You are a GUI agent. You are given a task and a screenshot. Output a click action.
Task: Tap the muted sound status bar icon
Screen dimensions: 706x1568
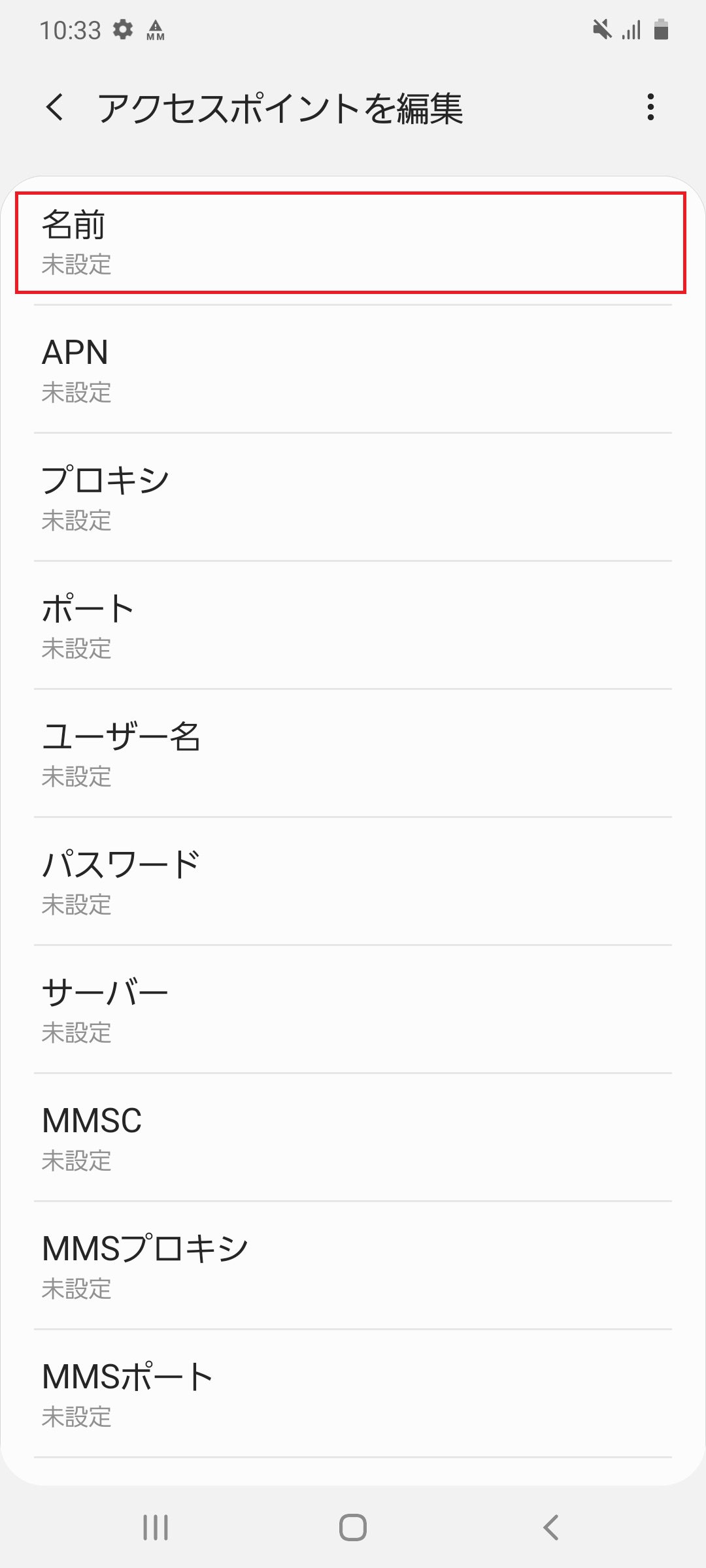(602, 29)
